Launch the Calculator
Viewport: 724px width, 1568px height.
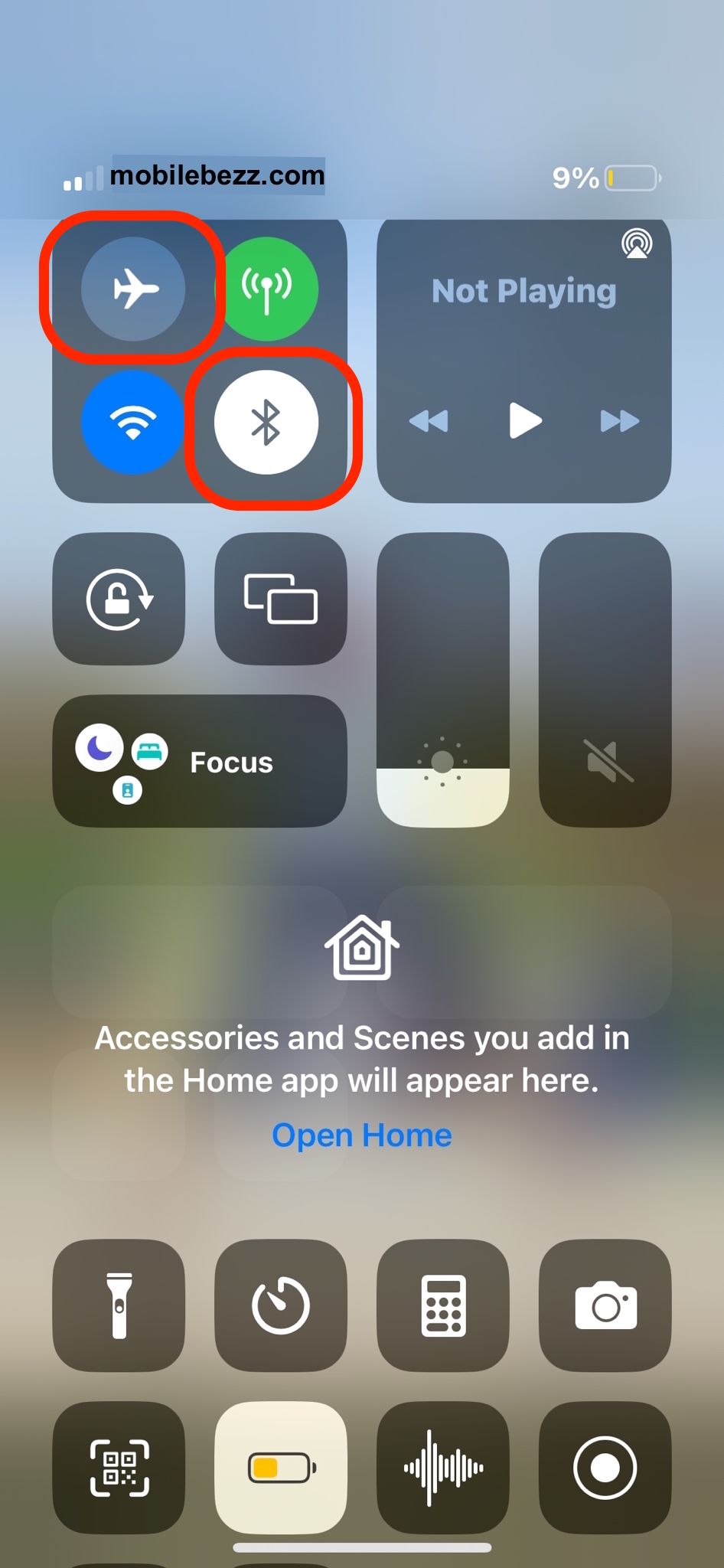coord(443,1305)
